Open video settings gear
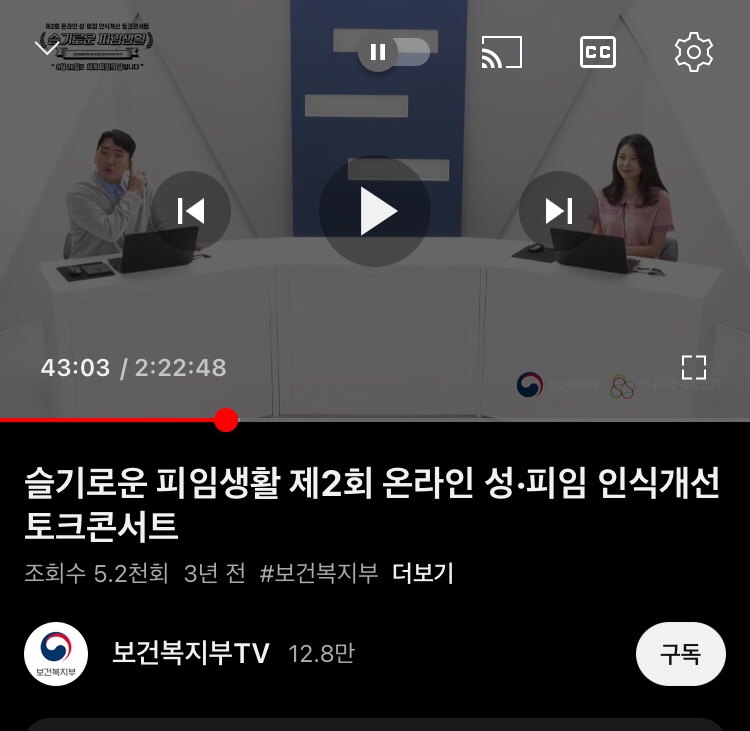This screenshot has height=731, width=750. [693, 52]
